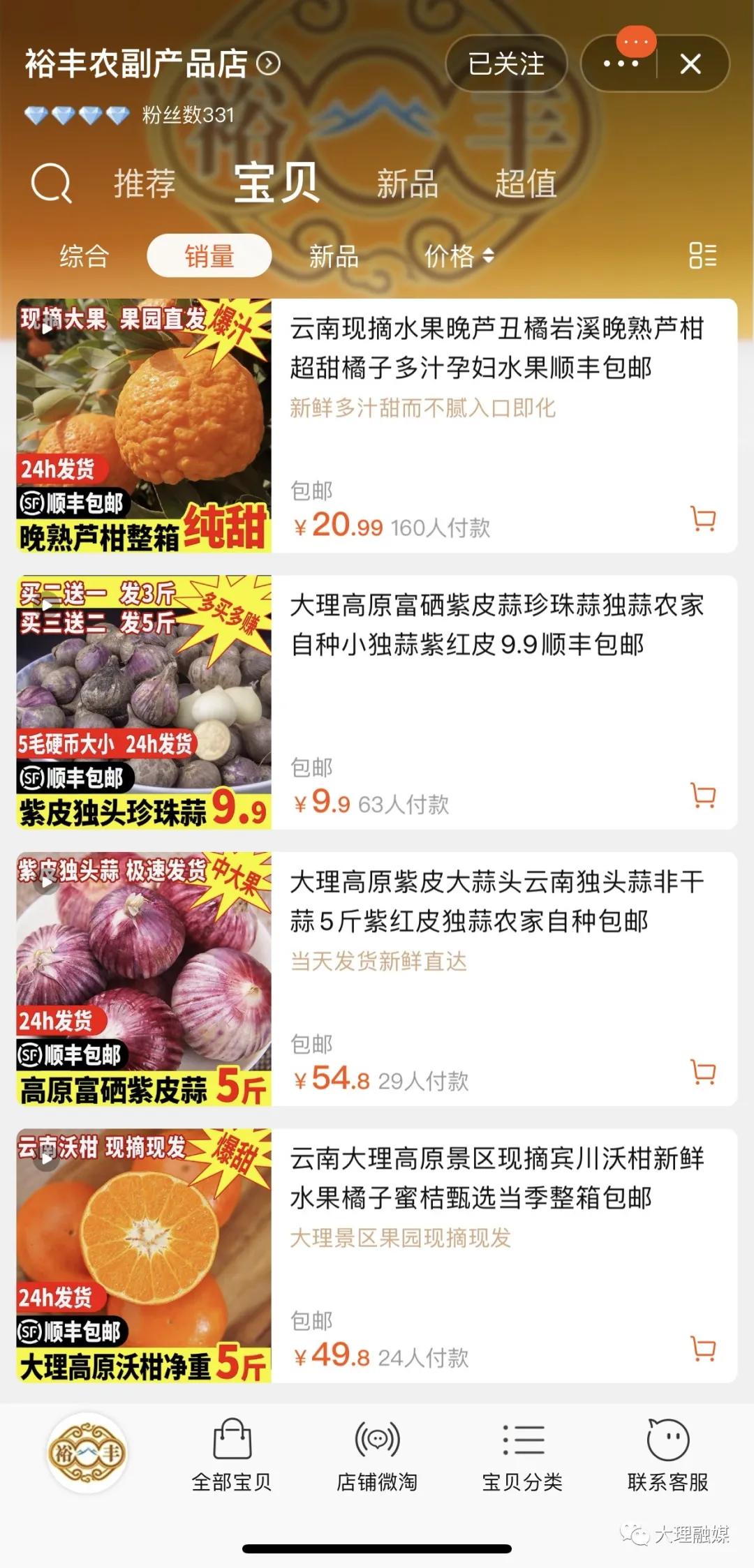The image size is (754, 1568).
Task: Unfollow the store via 已关注 button
Action: coord(506,64)
